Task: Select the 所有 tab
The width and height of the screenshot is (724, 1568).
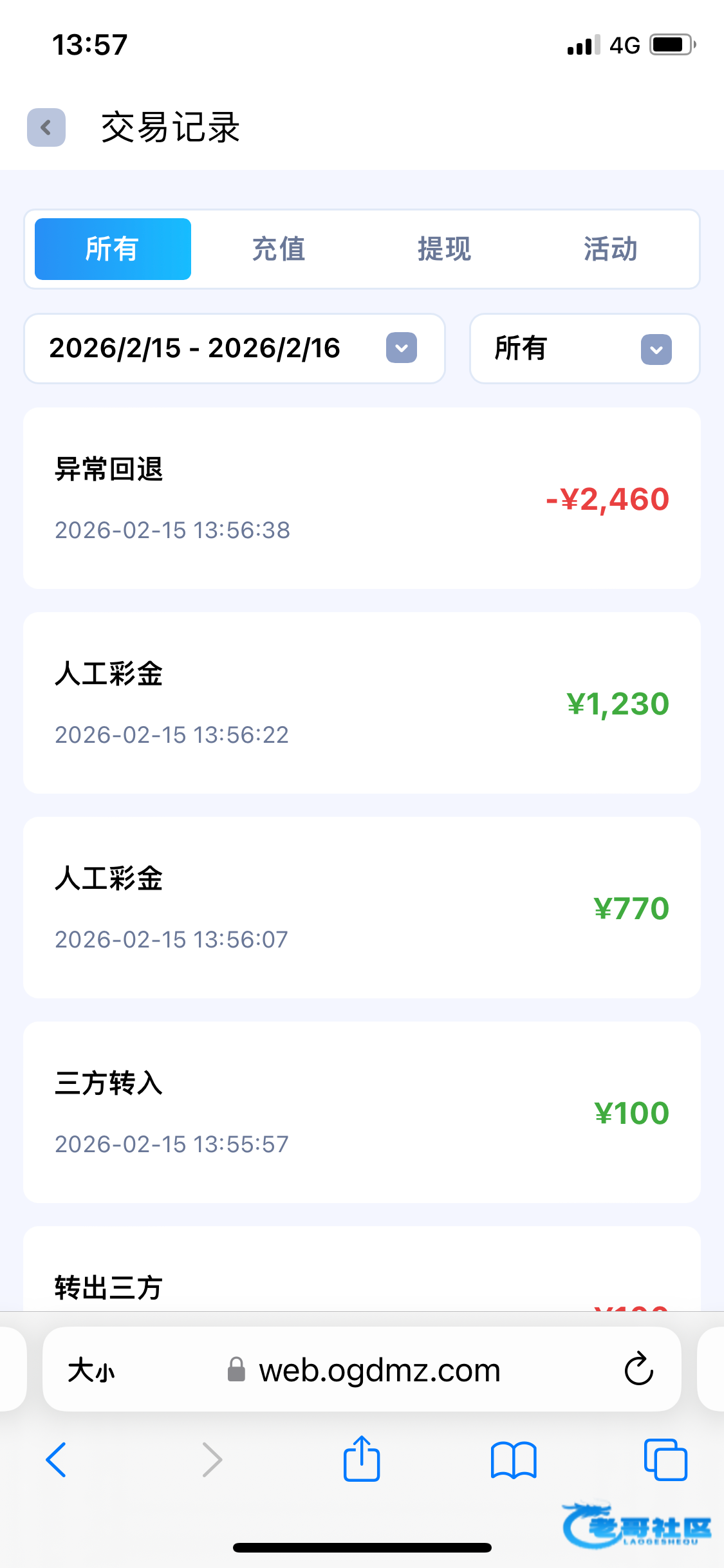Action: pyautogui.click(x=113, y=249)
